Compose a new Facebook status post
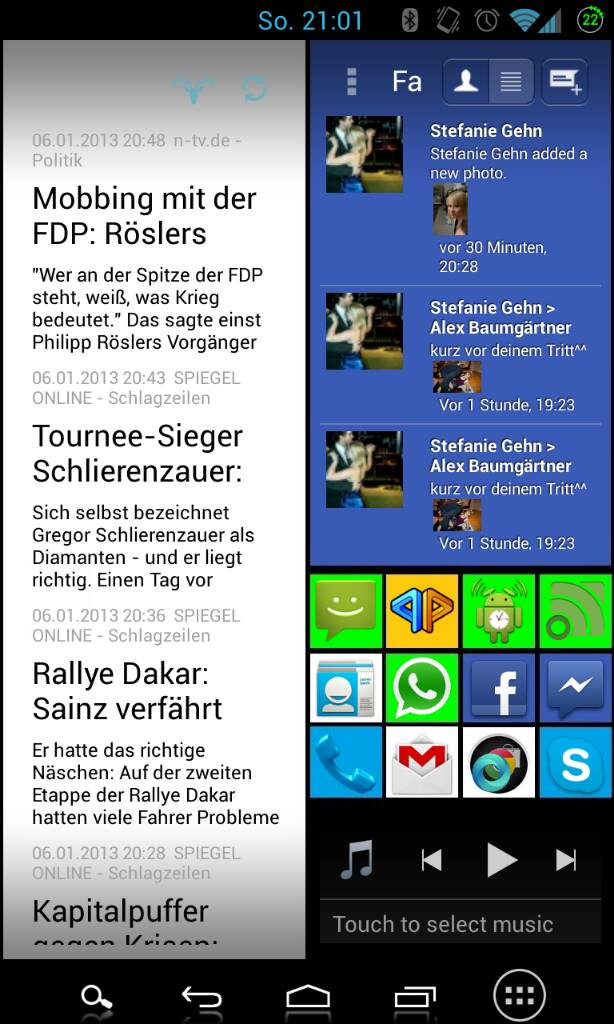This screenshot has width=614, height=1024. click(x=564, y=82)
